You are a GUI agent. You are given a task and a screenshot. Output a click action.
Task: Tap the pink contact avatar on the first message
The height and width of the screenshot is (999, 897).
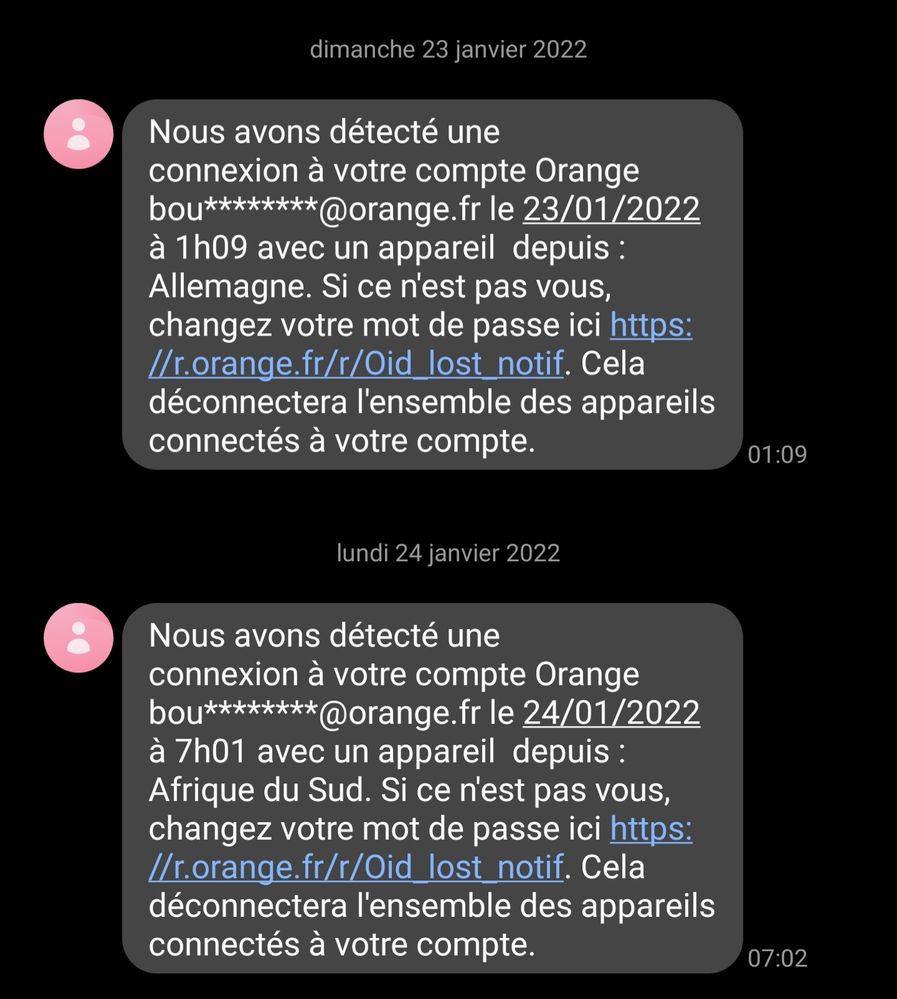(x=78, y=134)
